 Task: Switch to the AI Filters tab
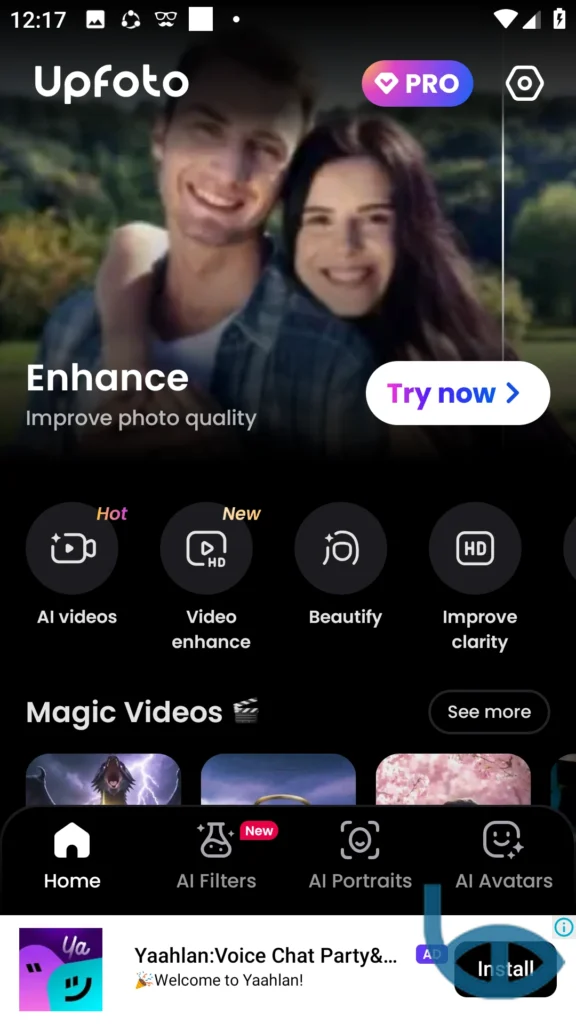pyautogui.click(x=216, y=856)
